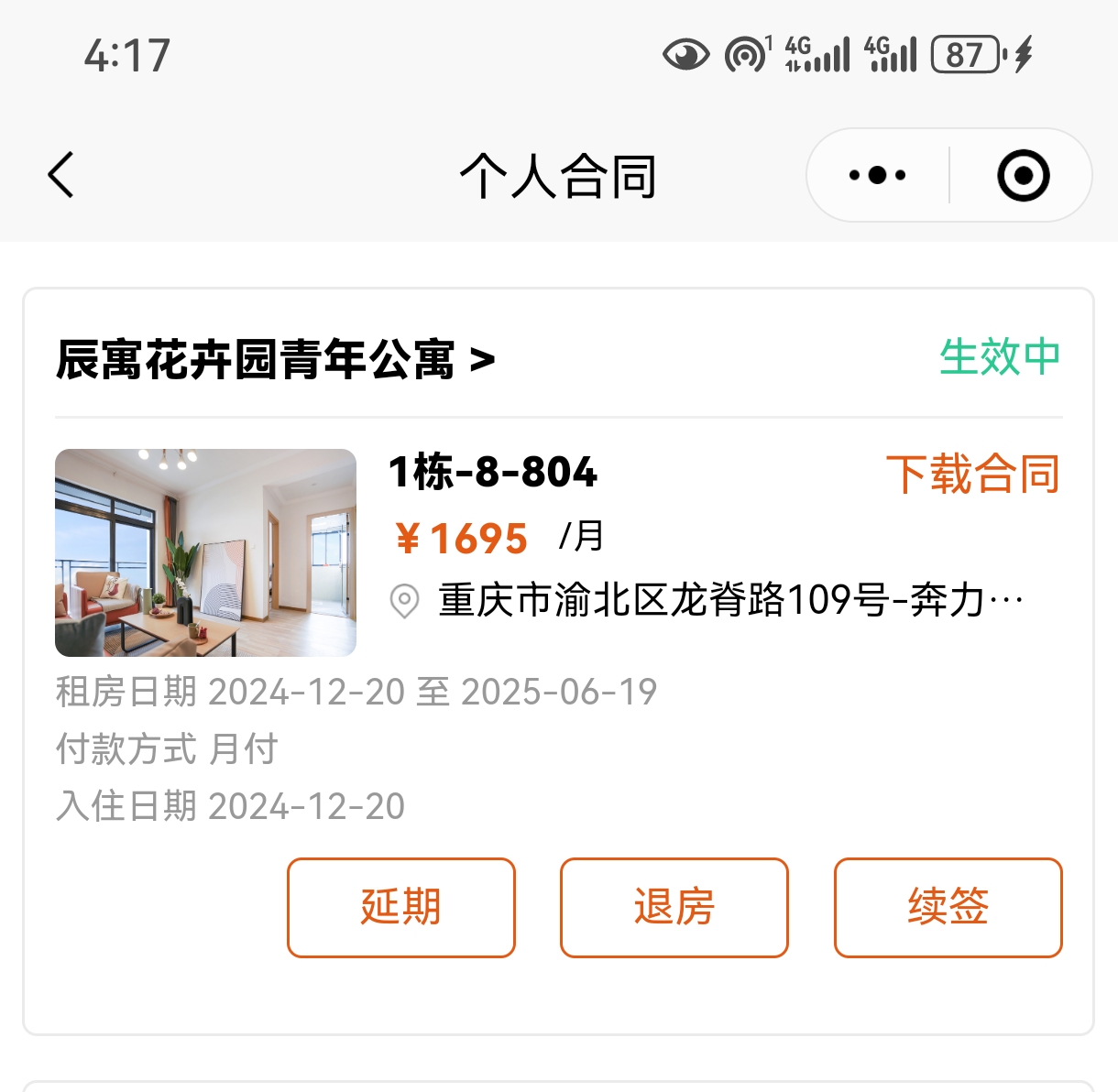1118x1092 pixels.
Task: Tap the 延期 button to extend the lease
Action: pos(401,907)
